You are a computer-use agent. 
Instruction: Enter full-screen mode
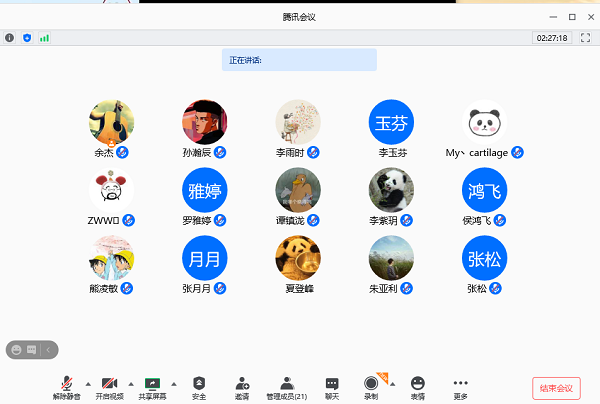[586, 38]
